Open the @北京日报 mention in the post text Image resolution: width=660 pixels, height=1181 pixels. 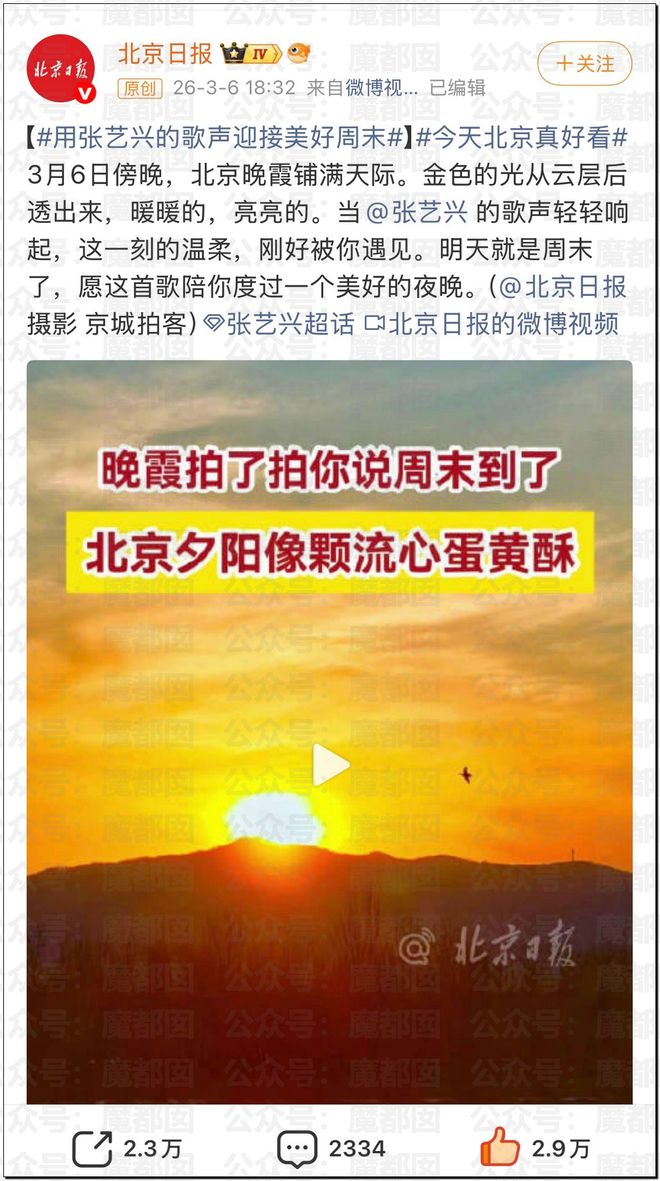[563, 287]
